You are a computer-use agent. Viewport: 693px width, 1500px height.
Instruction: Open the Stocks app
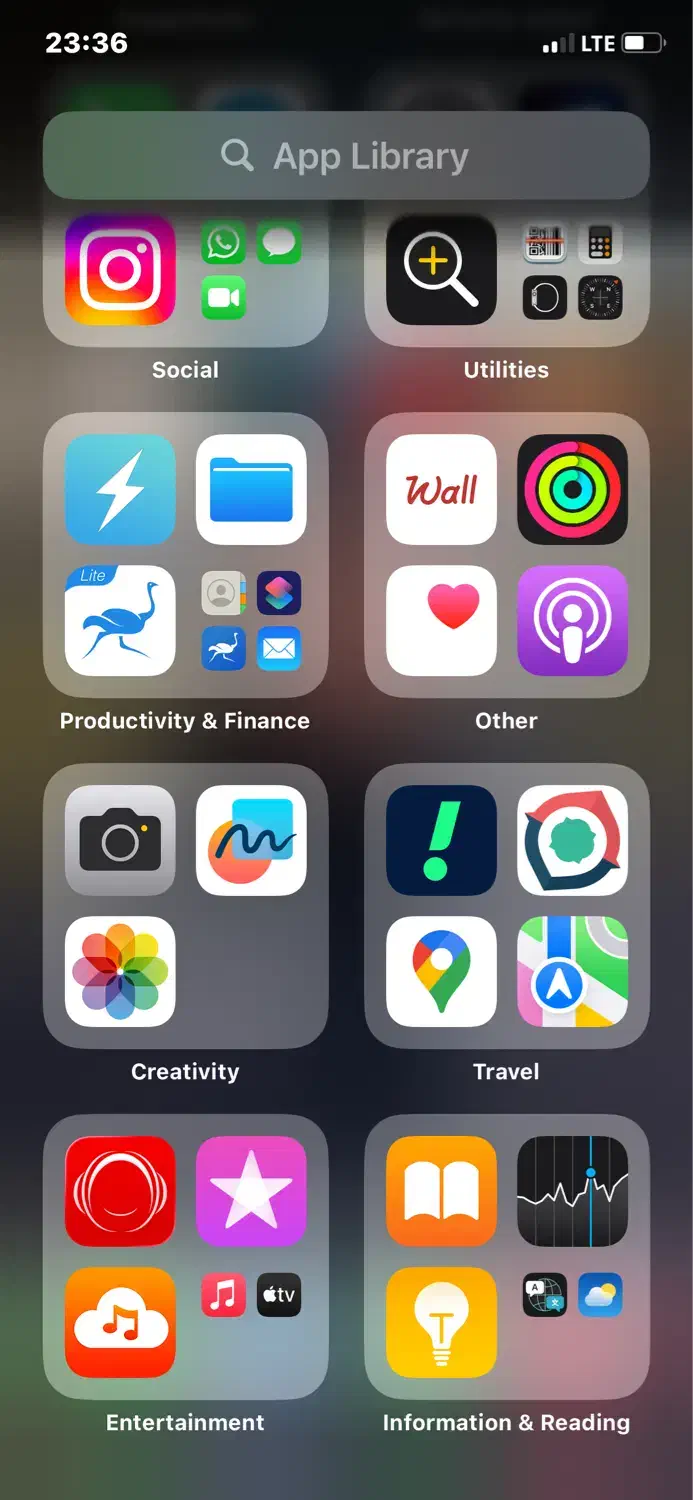[572, 1191]
